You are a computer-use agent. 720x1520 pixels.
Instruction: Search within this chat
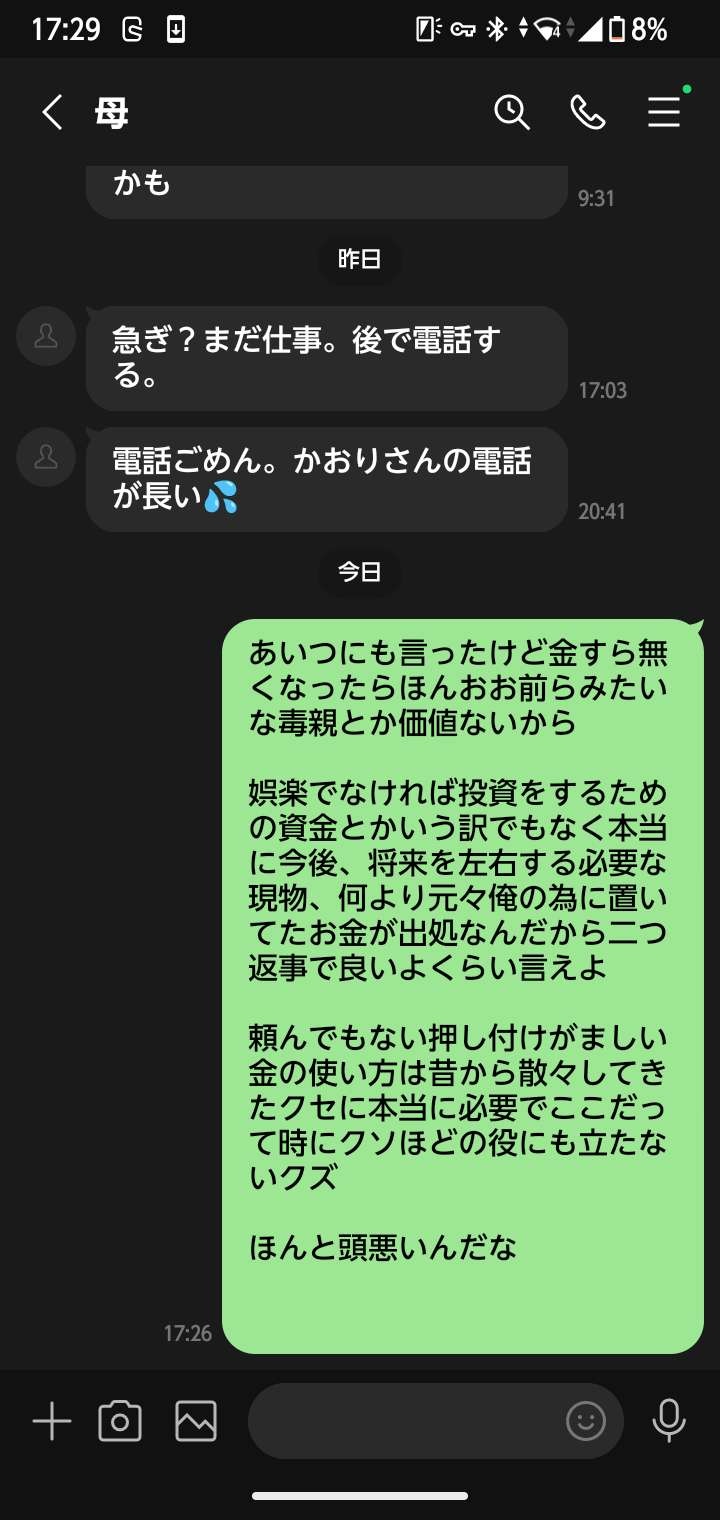(x=511, y=113)
